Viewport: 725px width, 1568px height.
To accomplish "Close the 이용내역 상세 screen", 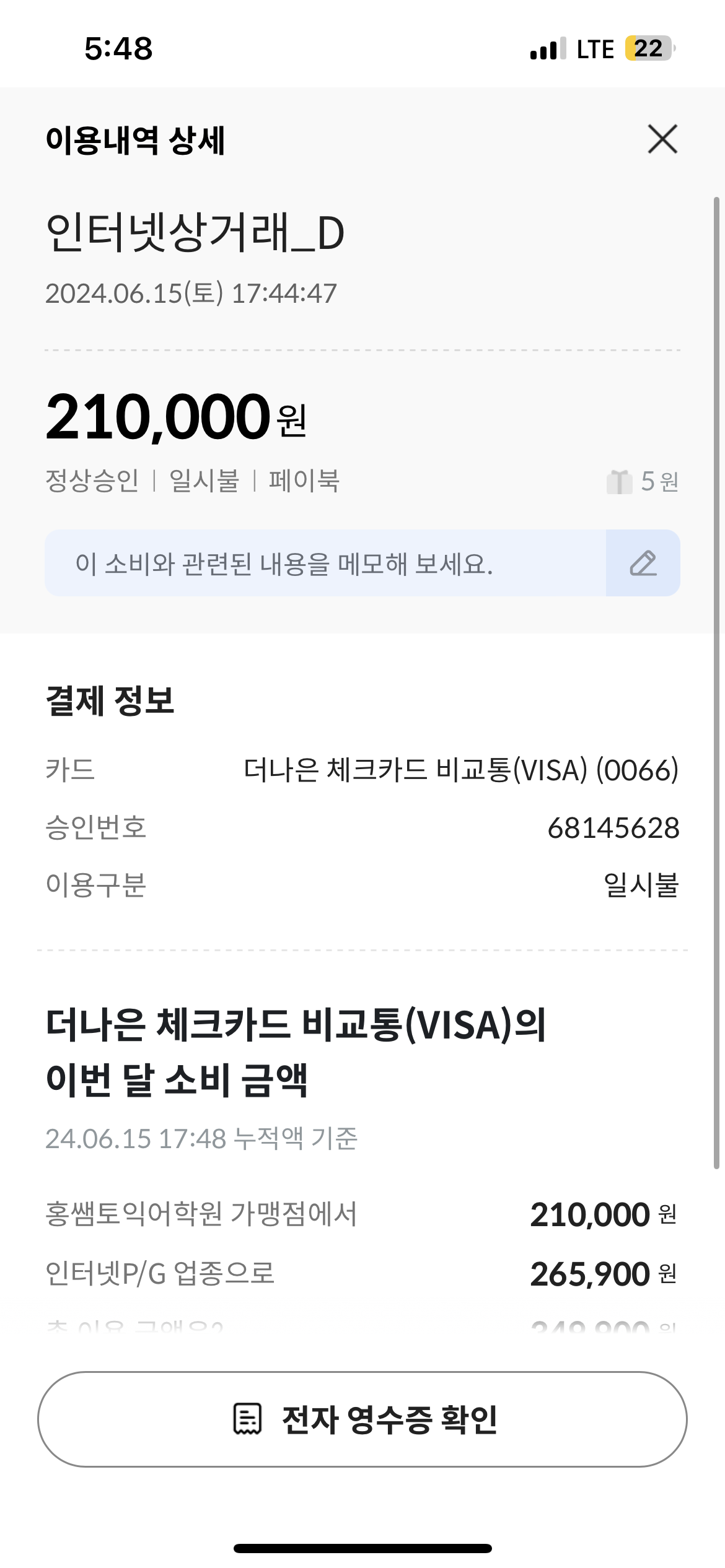I will [x=662, y=139].
